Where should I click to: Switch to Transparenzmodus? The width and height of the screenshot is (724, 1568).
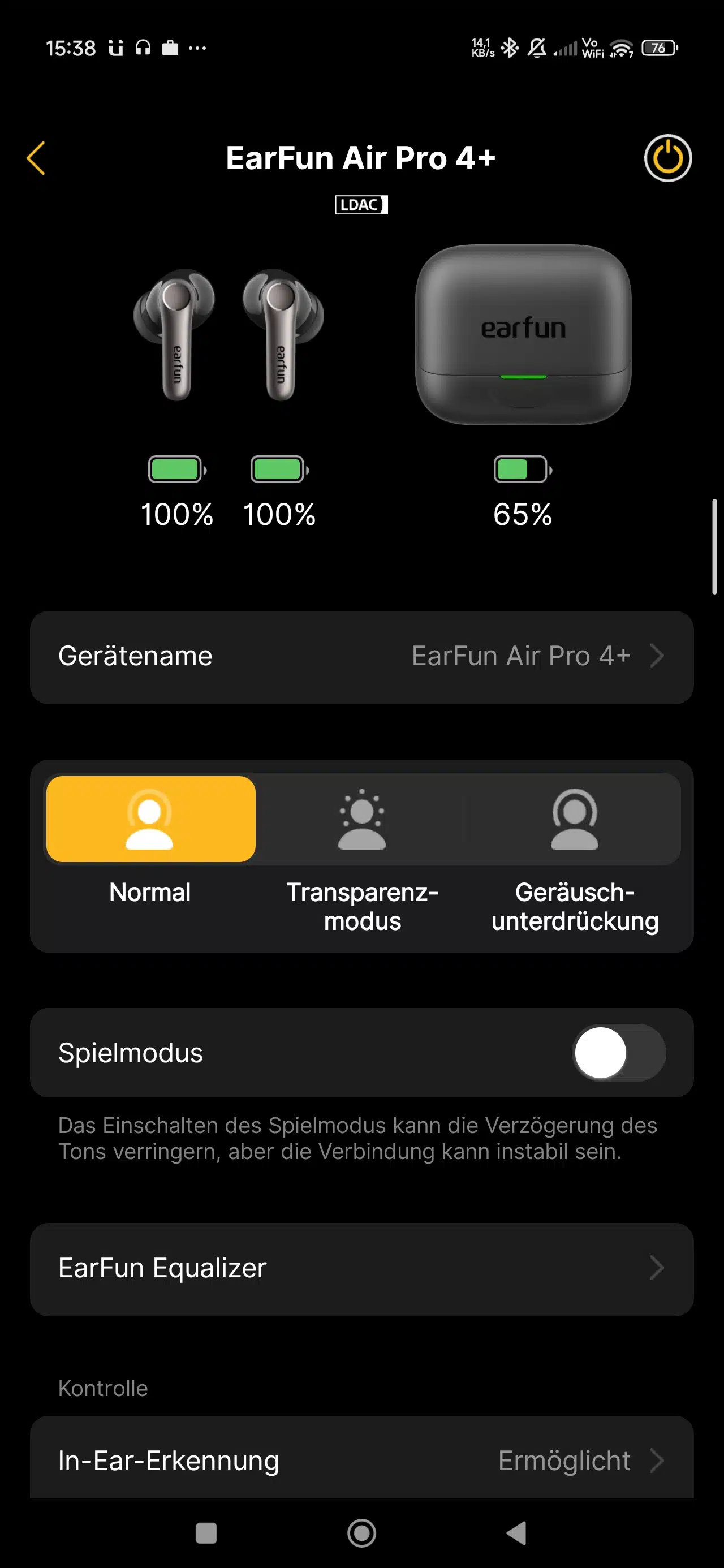tap(361, 819)
